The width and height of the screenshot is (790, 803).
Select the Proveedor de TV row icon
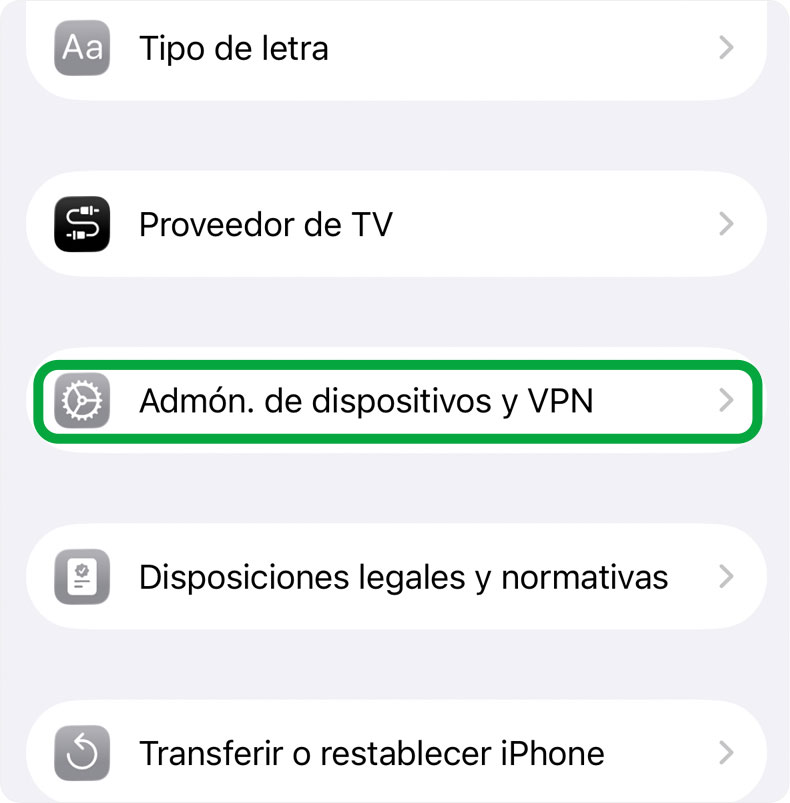[x=80, y=223]
